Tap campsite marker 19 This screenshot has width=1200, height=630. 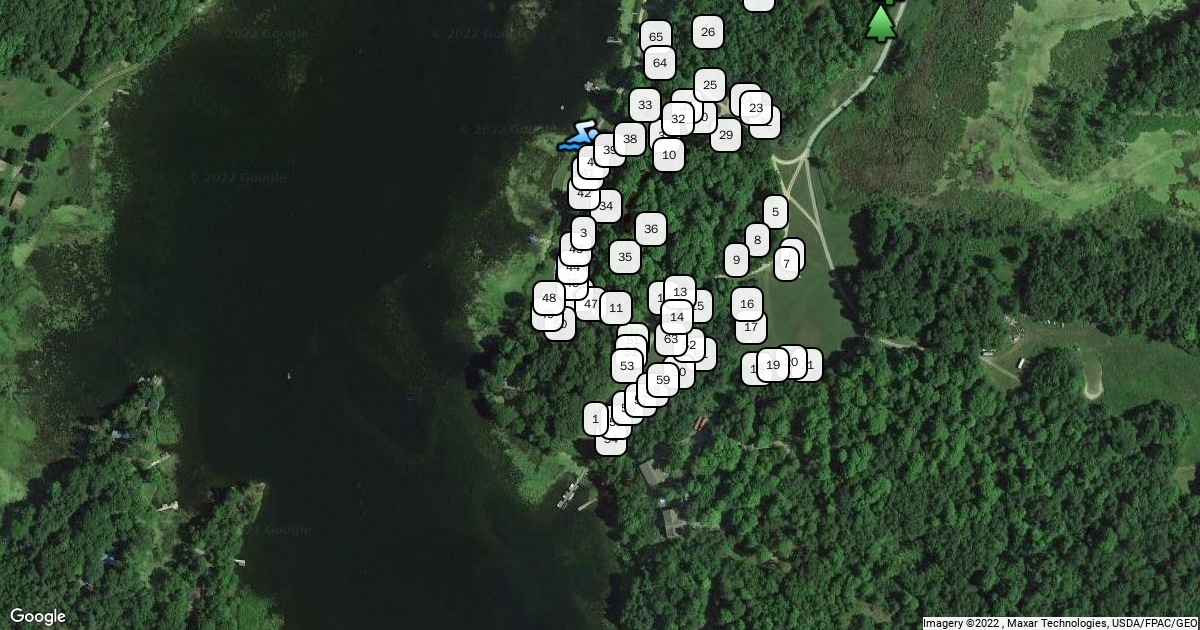coord(773,365)
